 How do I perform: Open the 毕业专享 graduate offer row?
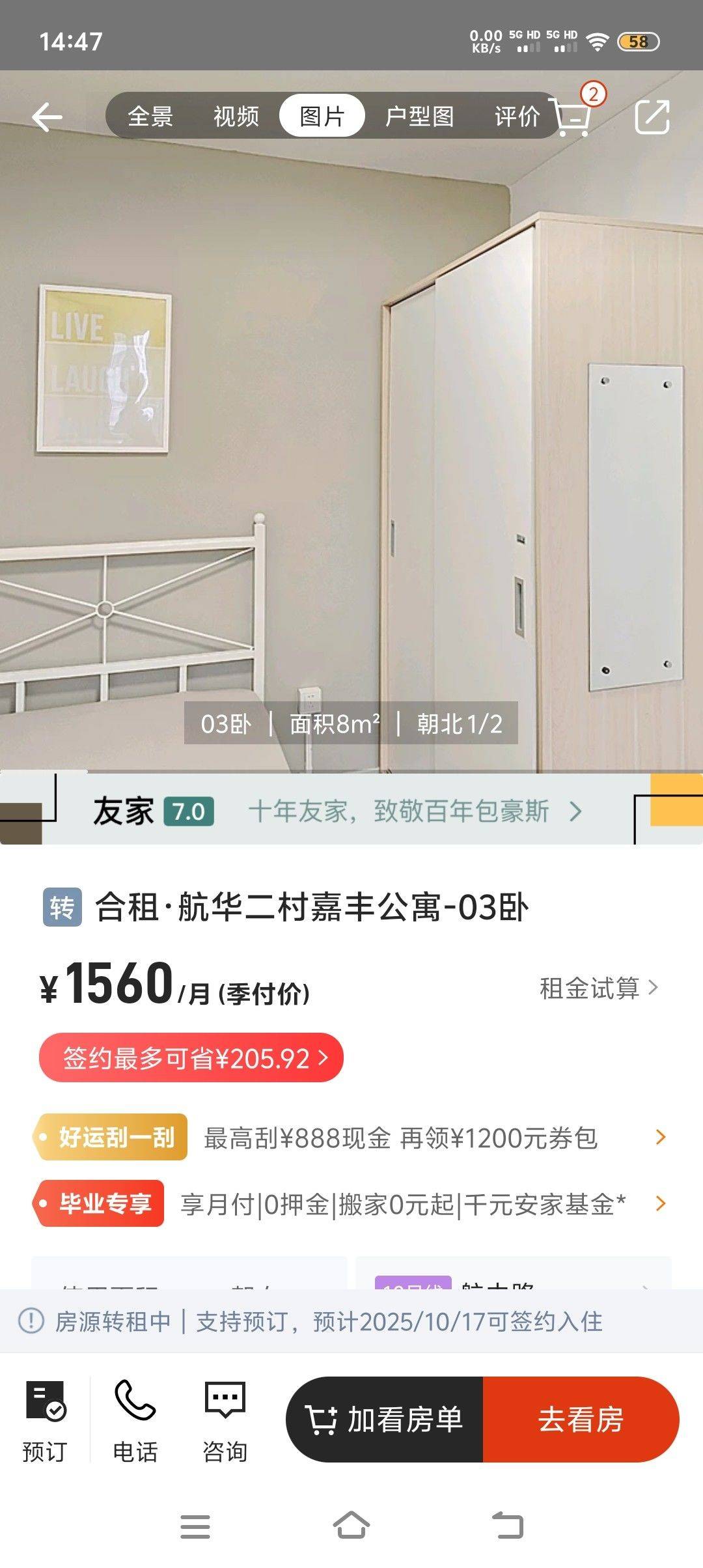click(351, 1203)
